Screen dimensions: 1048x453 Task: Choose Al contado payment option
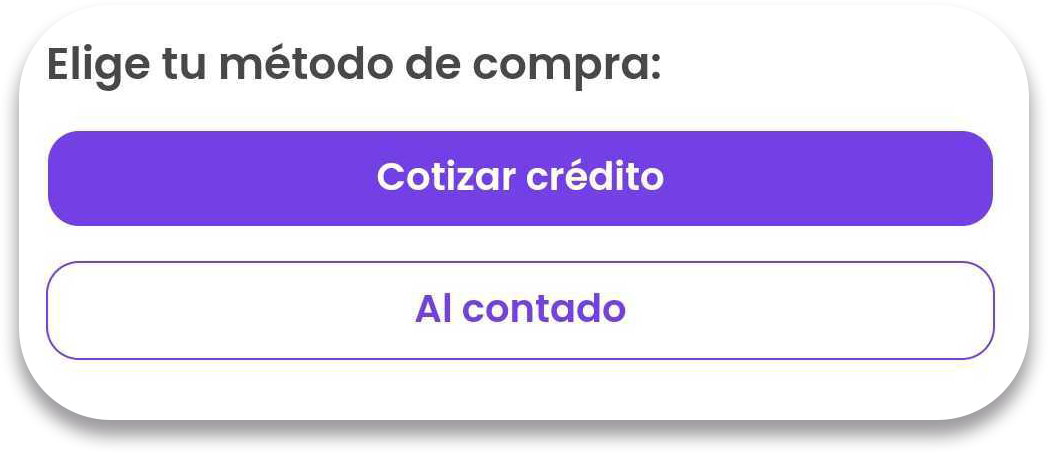point(520,310)
